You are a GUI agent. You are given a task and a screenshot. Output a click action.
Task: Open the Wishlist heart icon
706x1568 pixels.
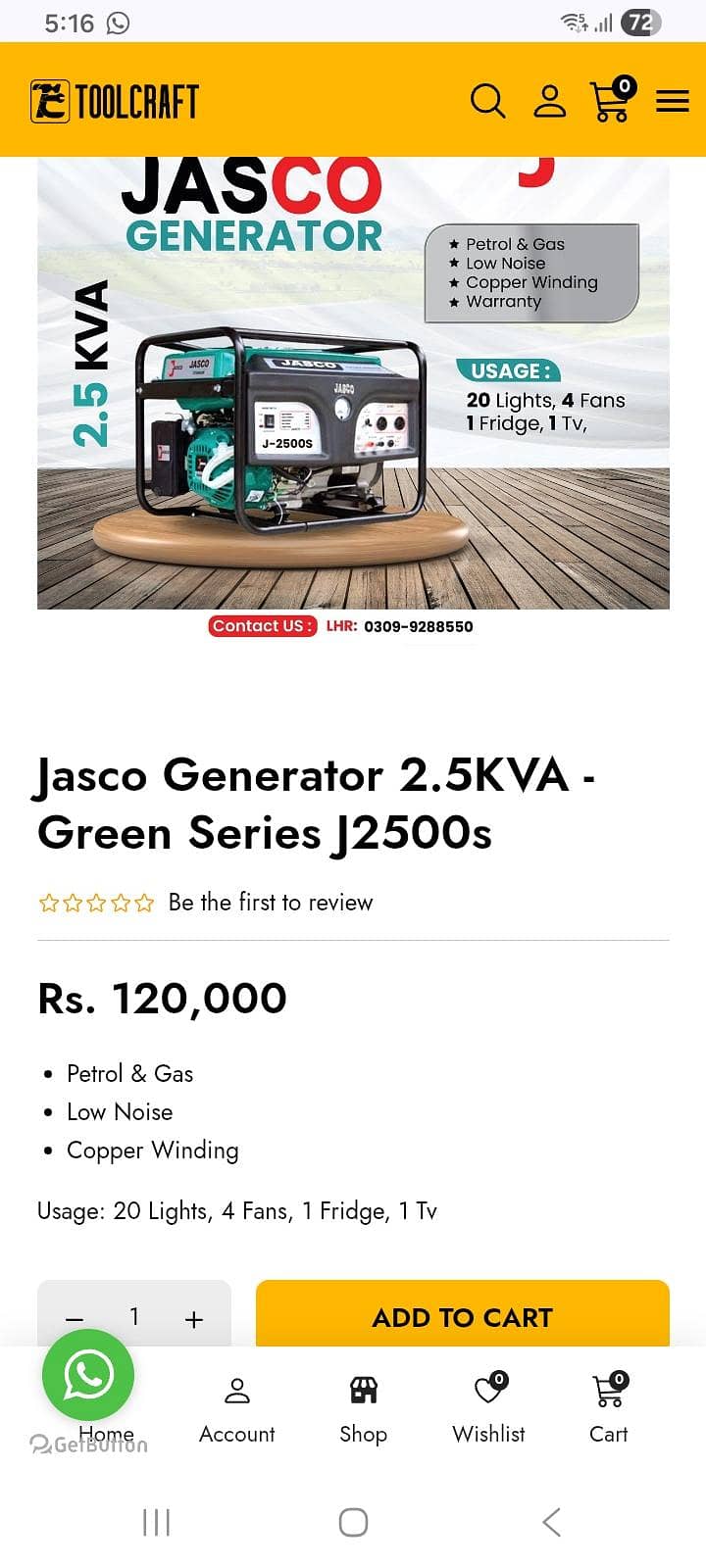pos(487,1393)
